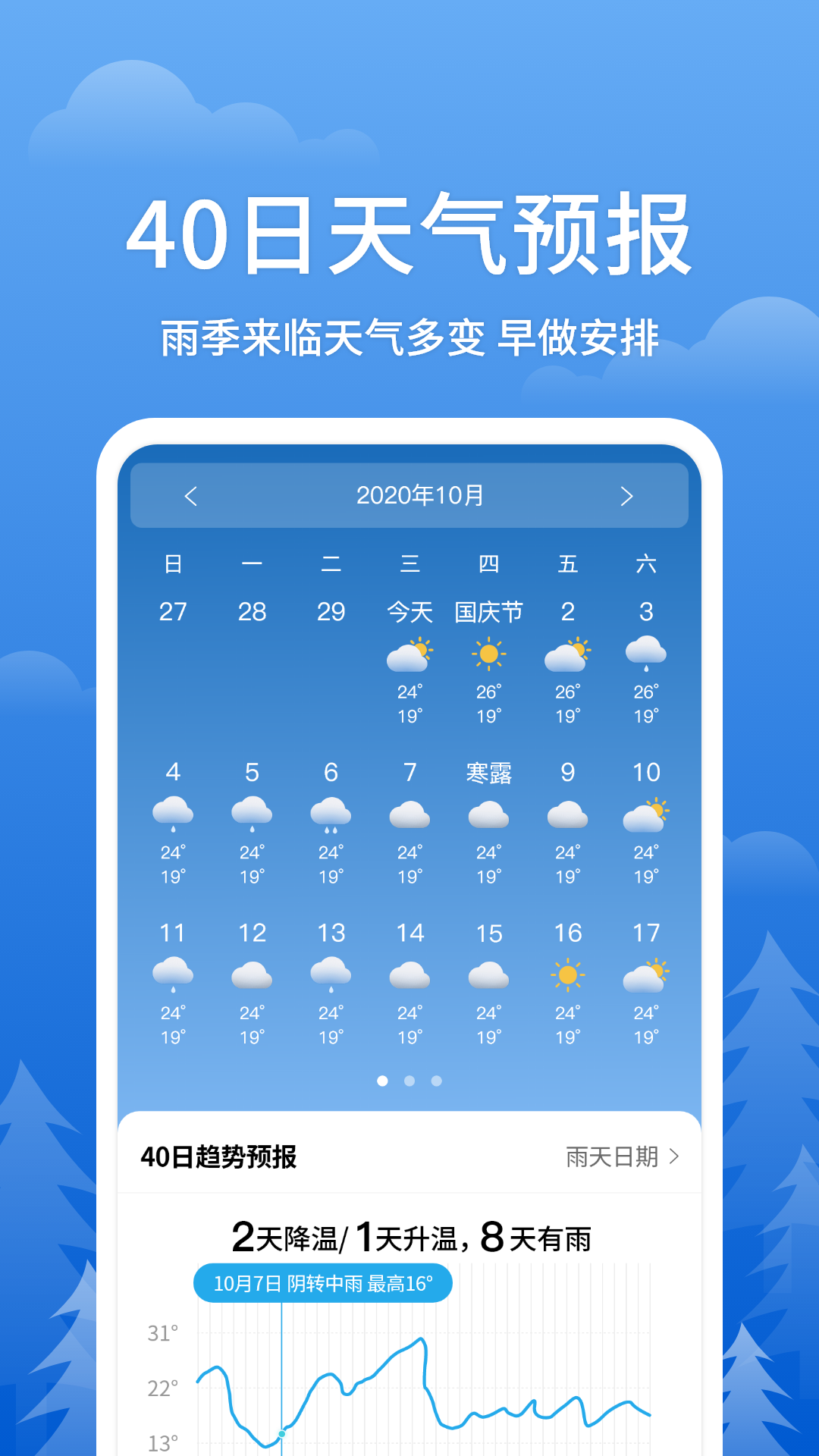Expand 雨天日期 with the chevron
The width and height of the screenshot is (819, 1456).
pyautogui.click(x=677, y=1156)
